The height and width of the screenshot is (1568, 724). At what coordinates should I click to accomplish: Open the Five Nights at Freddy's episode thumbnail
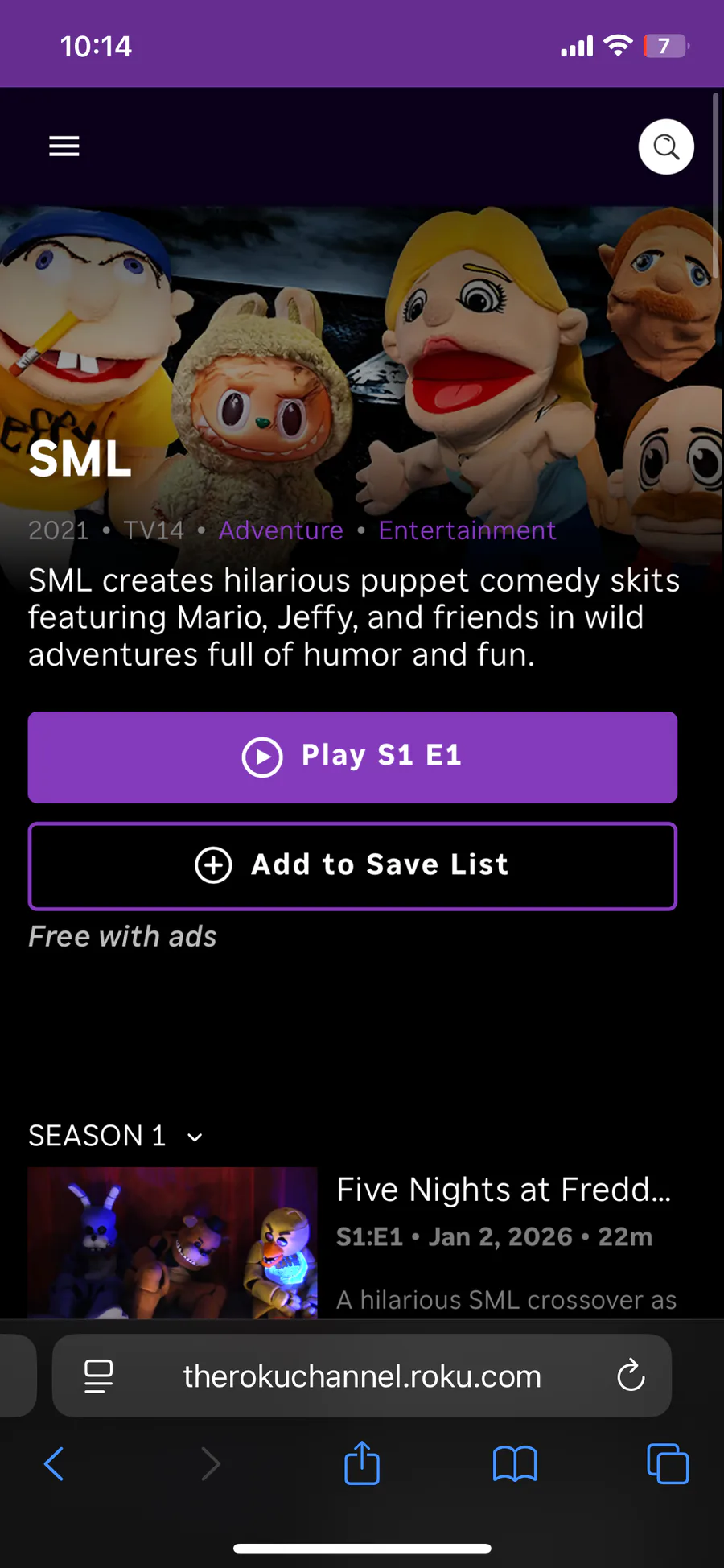click(x=173, y=1243)
